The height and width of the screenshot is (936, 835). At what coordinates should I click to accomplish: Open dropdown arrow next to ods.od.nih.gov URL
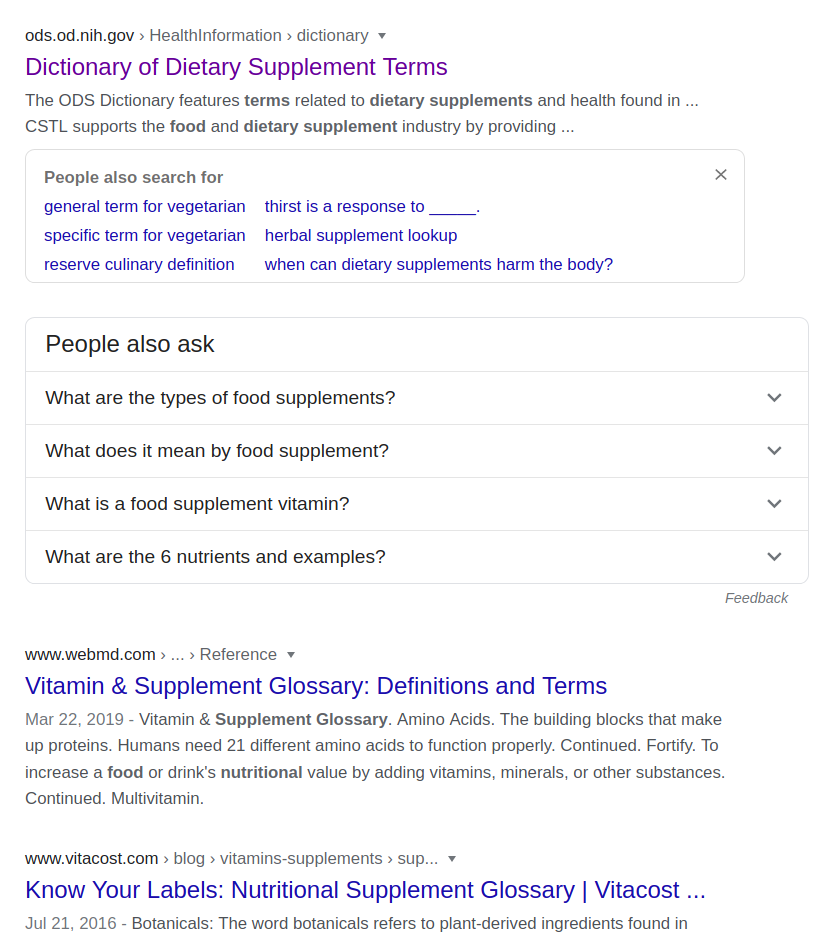coord(382,36)
